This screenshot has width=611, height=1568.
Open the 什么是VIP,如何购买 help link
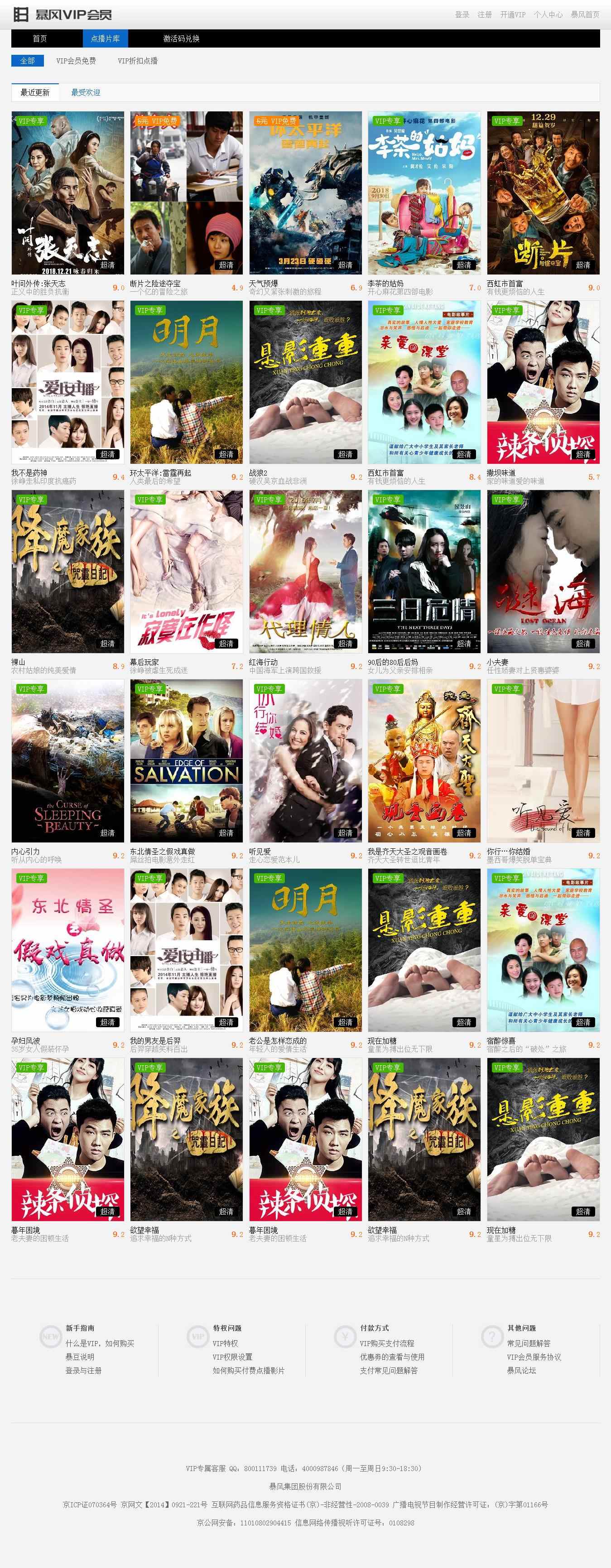click(x=100, y=1343)
